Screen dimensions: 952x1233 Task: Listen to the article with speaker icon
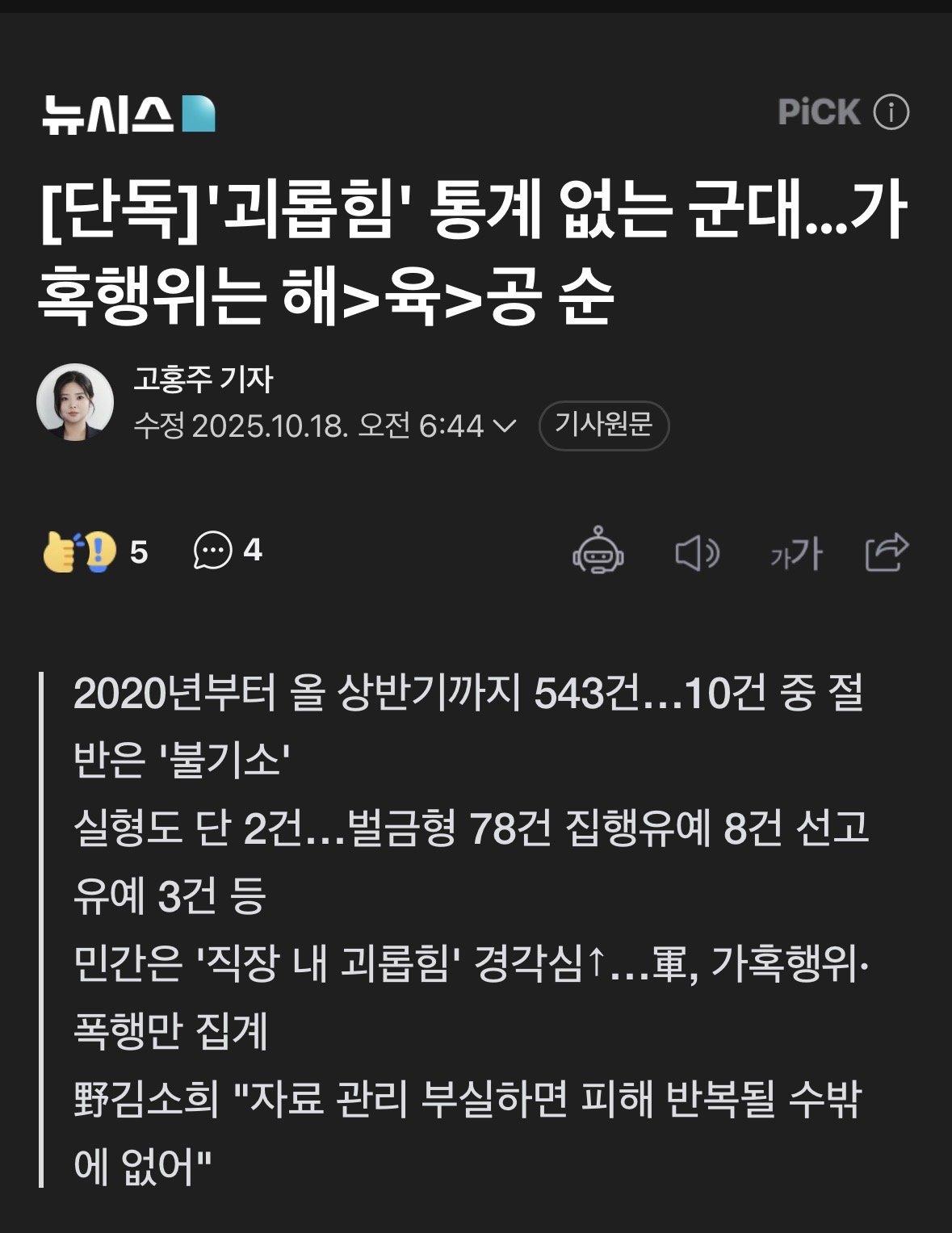click(696, 553)
